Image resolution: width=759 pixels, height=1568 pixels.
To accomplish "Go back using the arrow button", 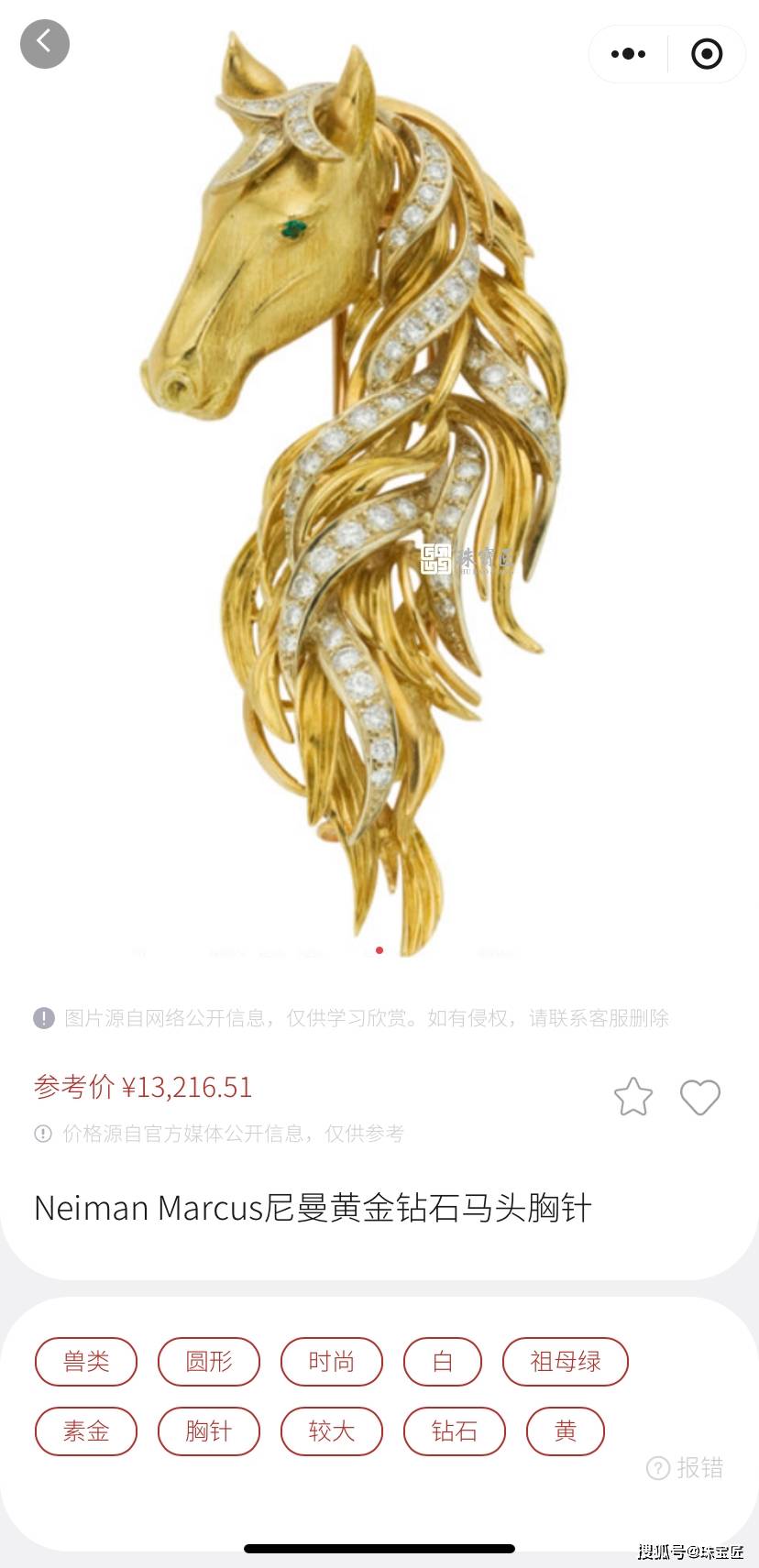I will pyautogui.click(x=44, y=43).
